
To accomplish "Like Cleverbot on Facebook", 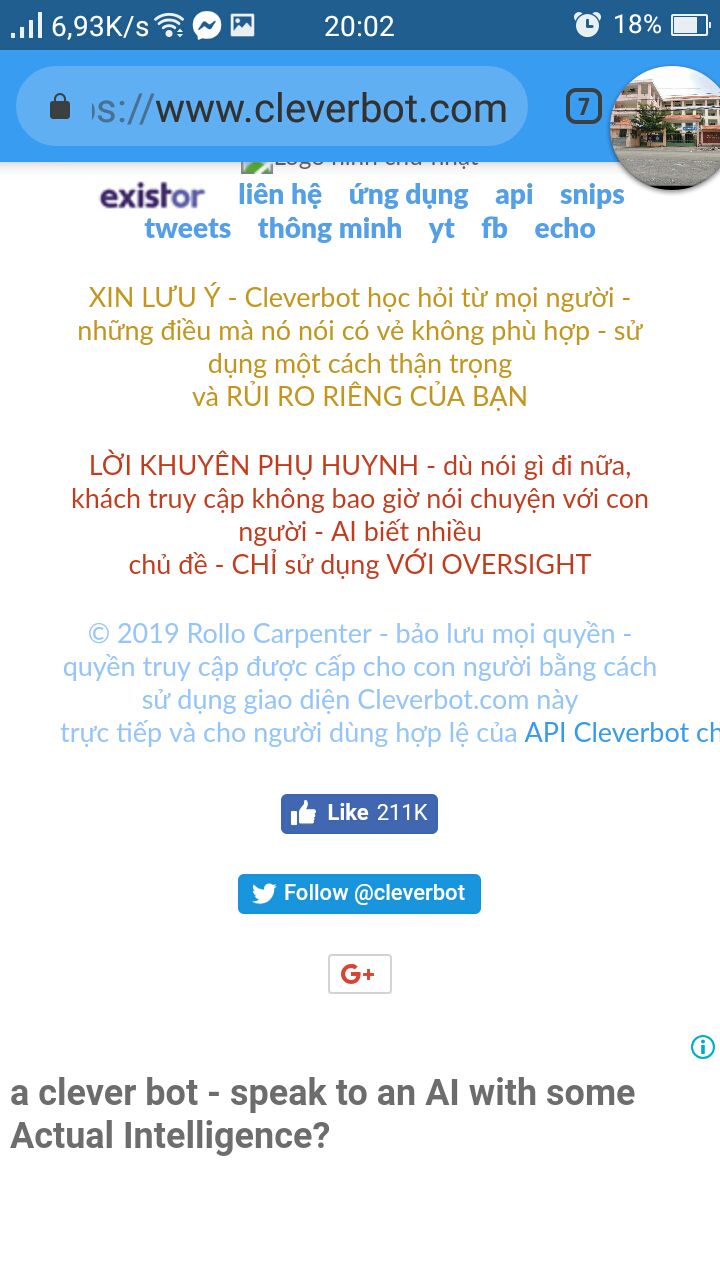I will 359,813.
